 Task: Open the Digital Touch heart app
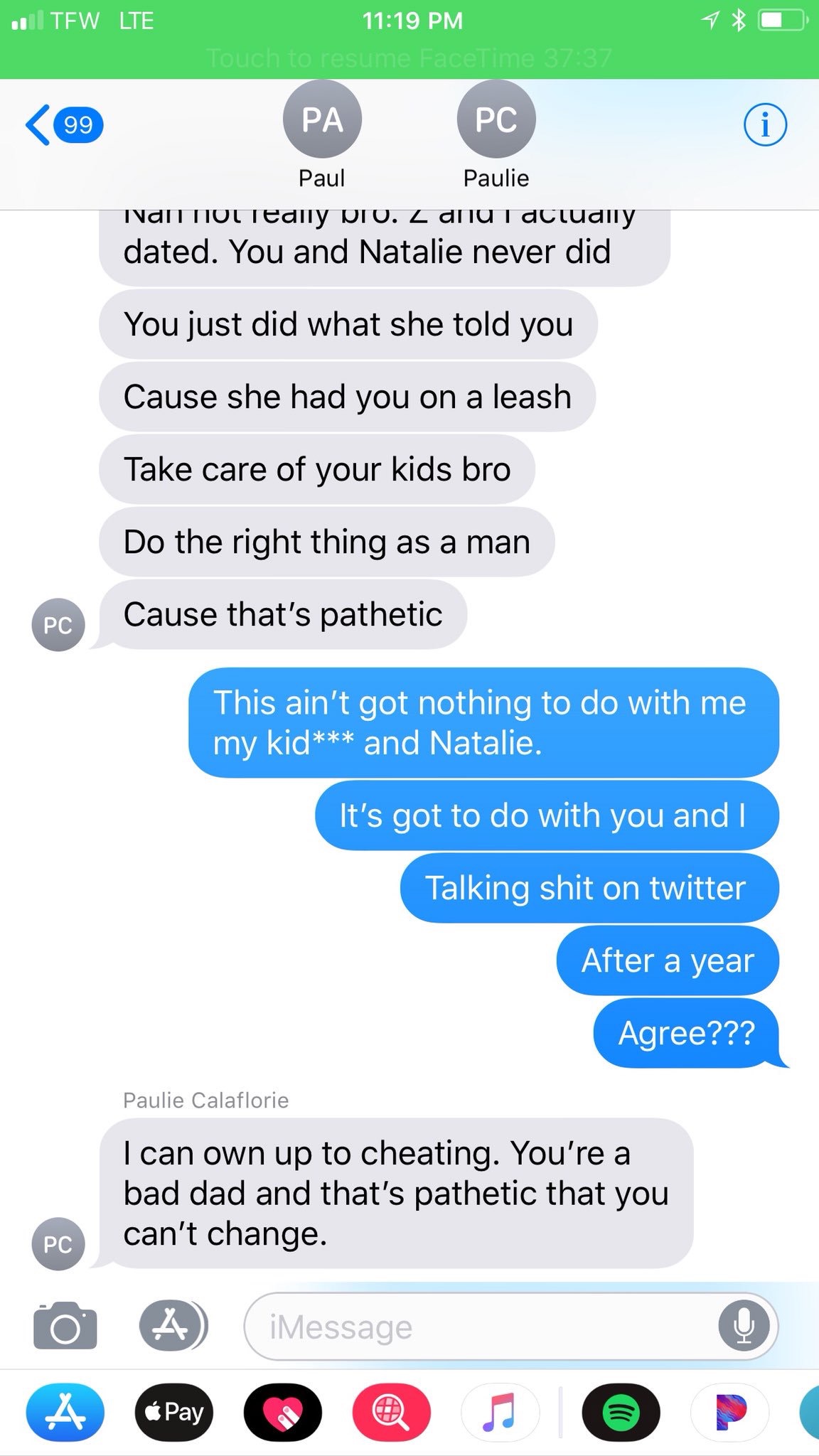[283, 1412]
